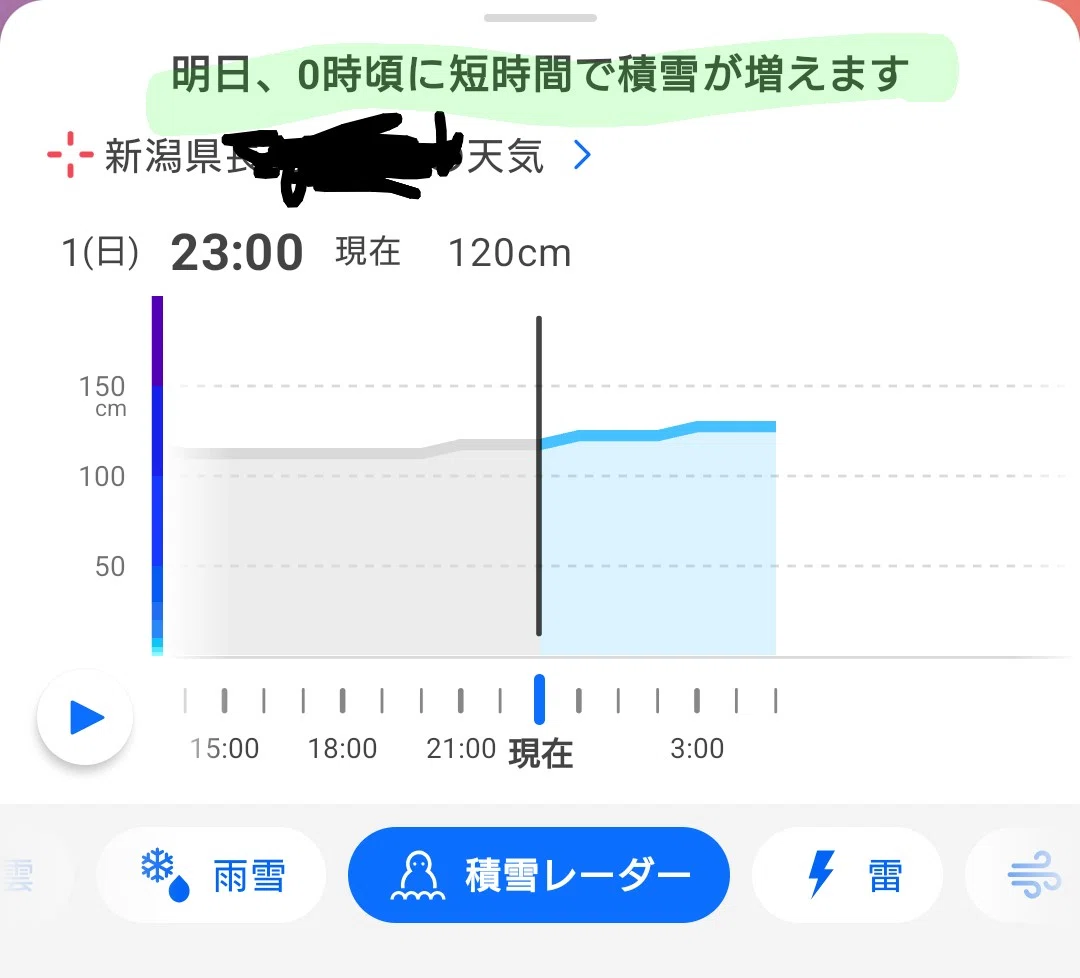Tap the sheet drag handle at top
Image resolution: width=1080 pixels, height=978 pixels.
point(540,18)
